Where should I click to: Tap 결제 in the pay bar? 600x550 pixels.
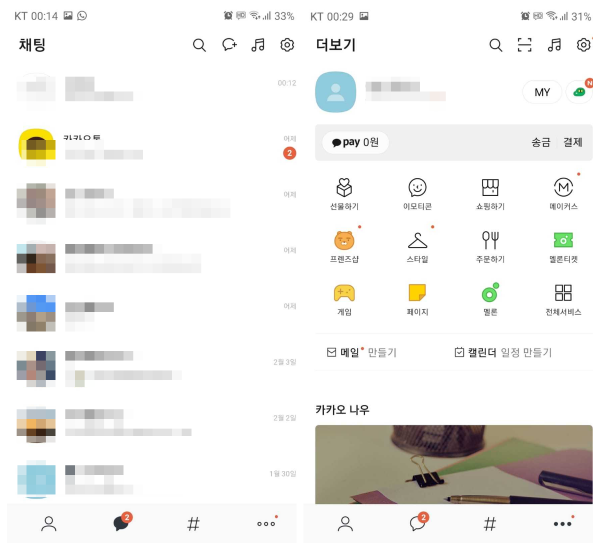click(x=573, y=143)
